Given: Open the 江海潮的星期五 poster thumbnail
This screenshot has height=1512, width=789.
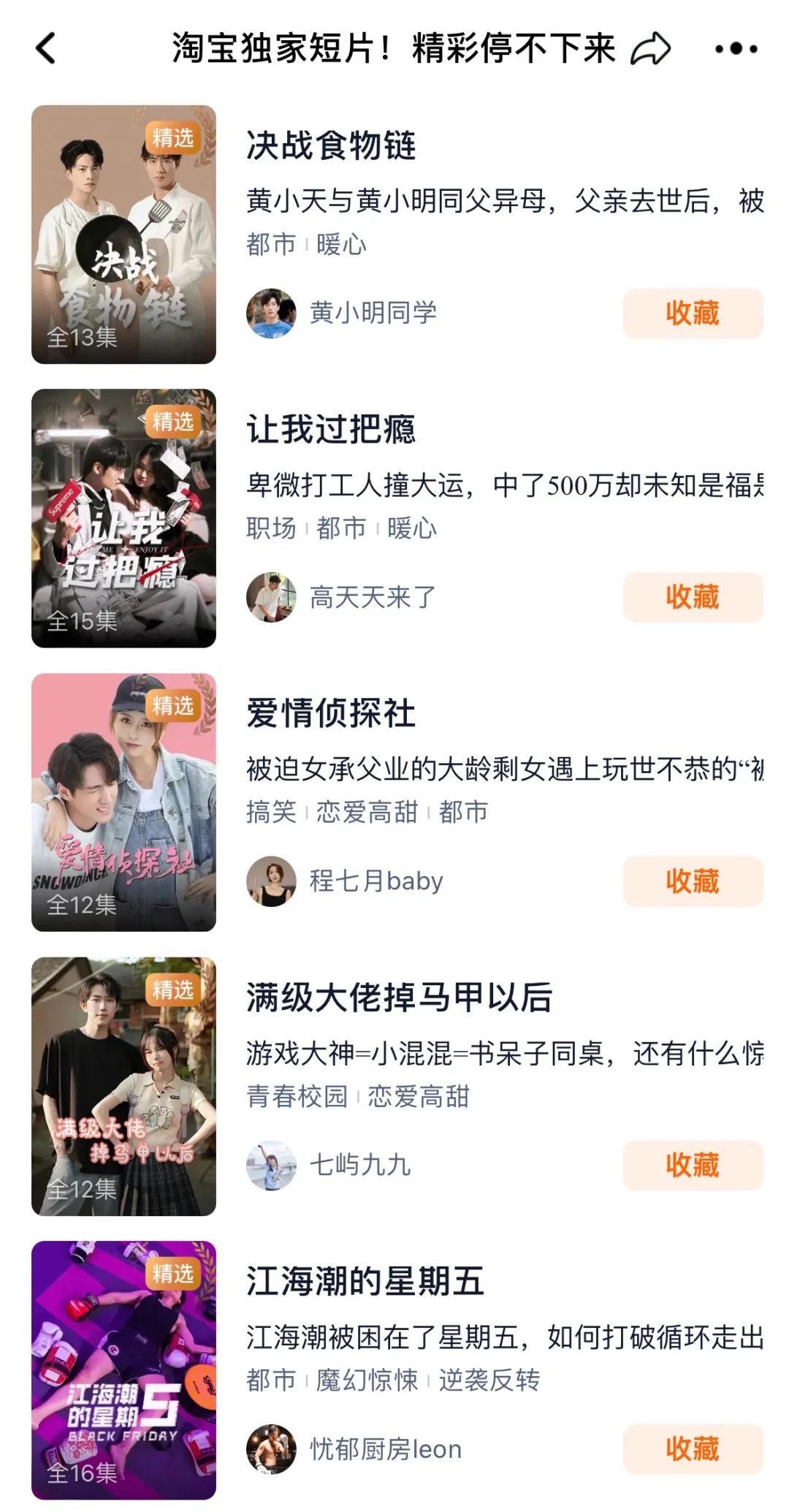Looking at the screenshot, I should pos(123,1370).
